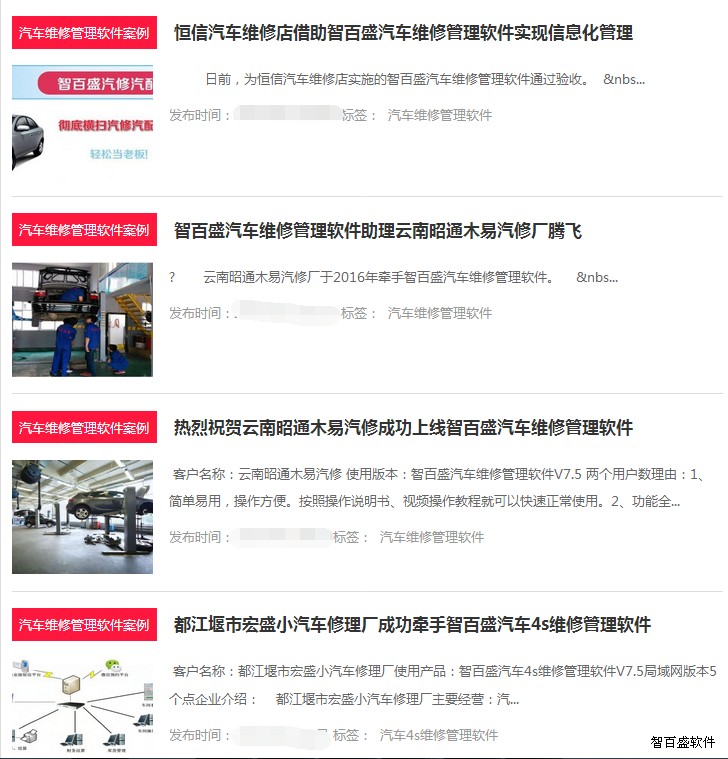Open the red 汽车维修管理软件案例 label beside the 恒信 article

coord(84,33)
